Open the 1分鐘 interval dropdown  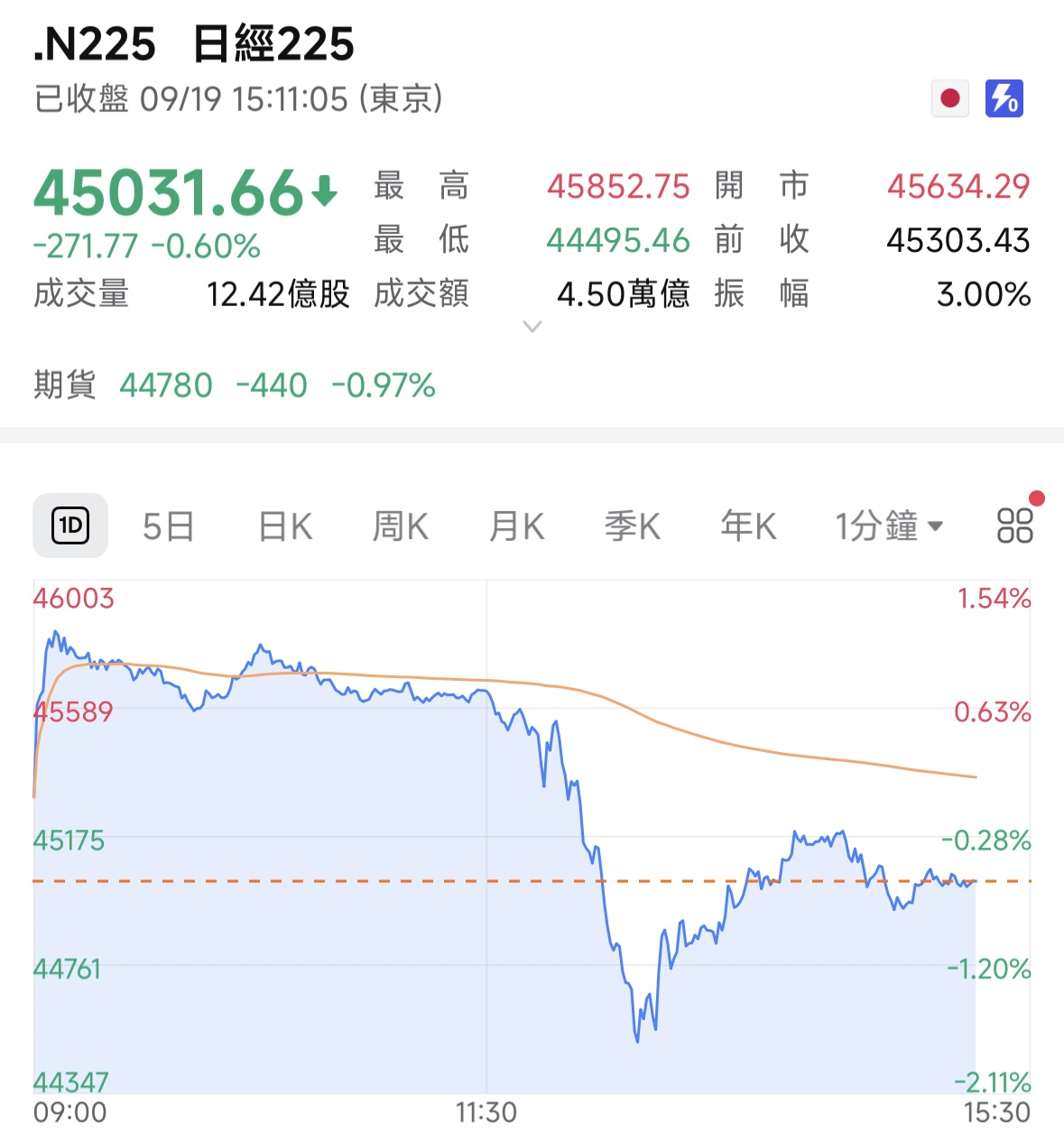pos(888,525)
